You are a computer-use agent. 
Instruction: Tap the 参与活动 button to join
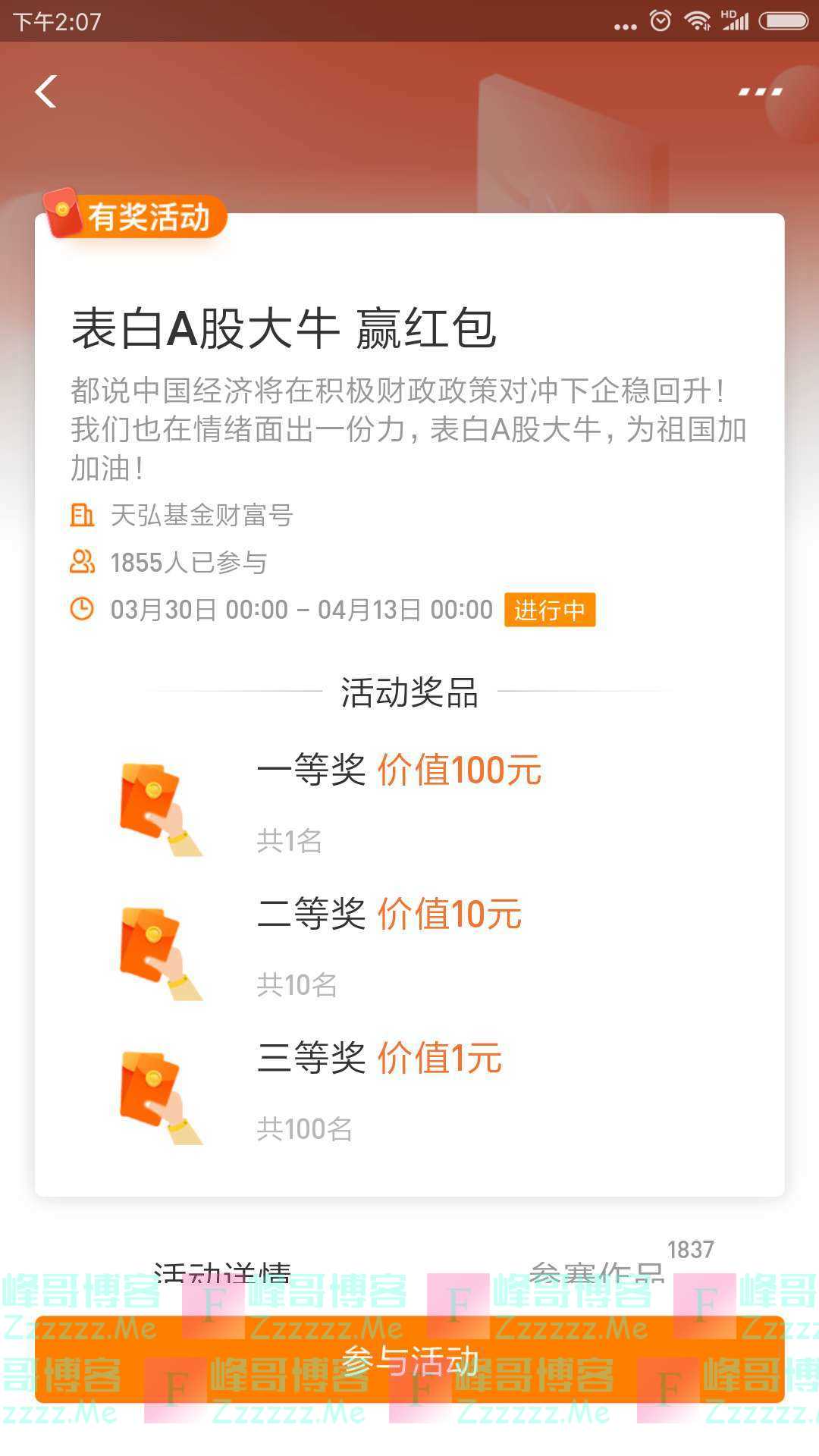pyautogui.click(x=409, y=1361)
